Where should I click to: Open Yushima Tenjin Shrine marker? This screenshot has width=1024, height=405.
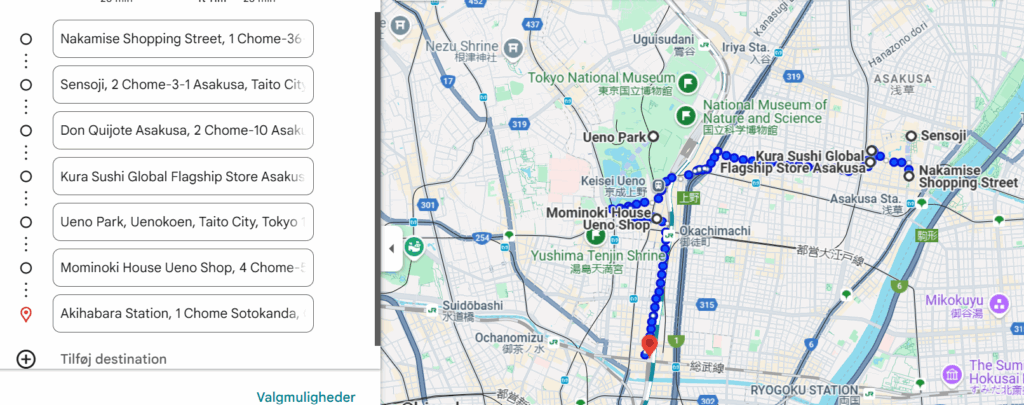(x=594, y=236)
